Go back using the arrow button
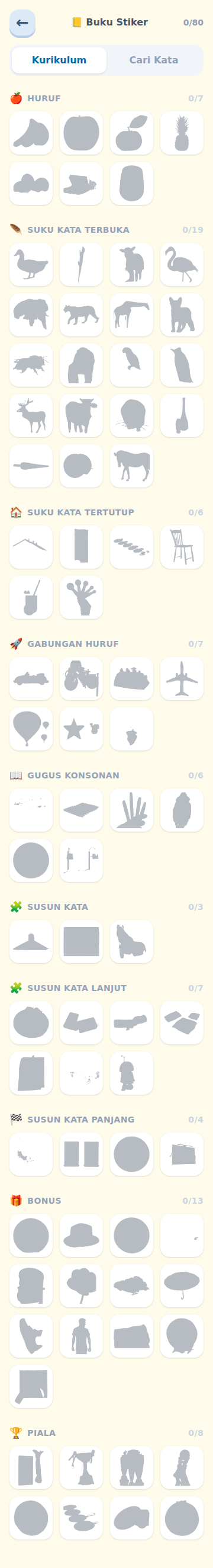This screenshot has height=1568, width=213. point(22,23)
